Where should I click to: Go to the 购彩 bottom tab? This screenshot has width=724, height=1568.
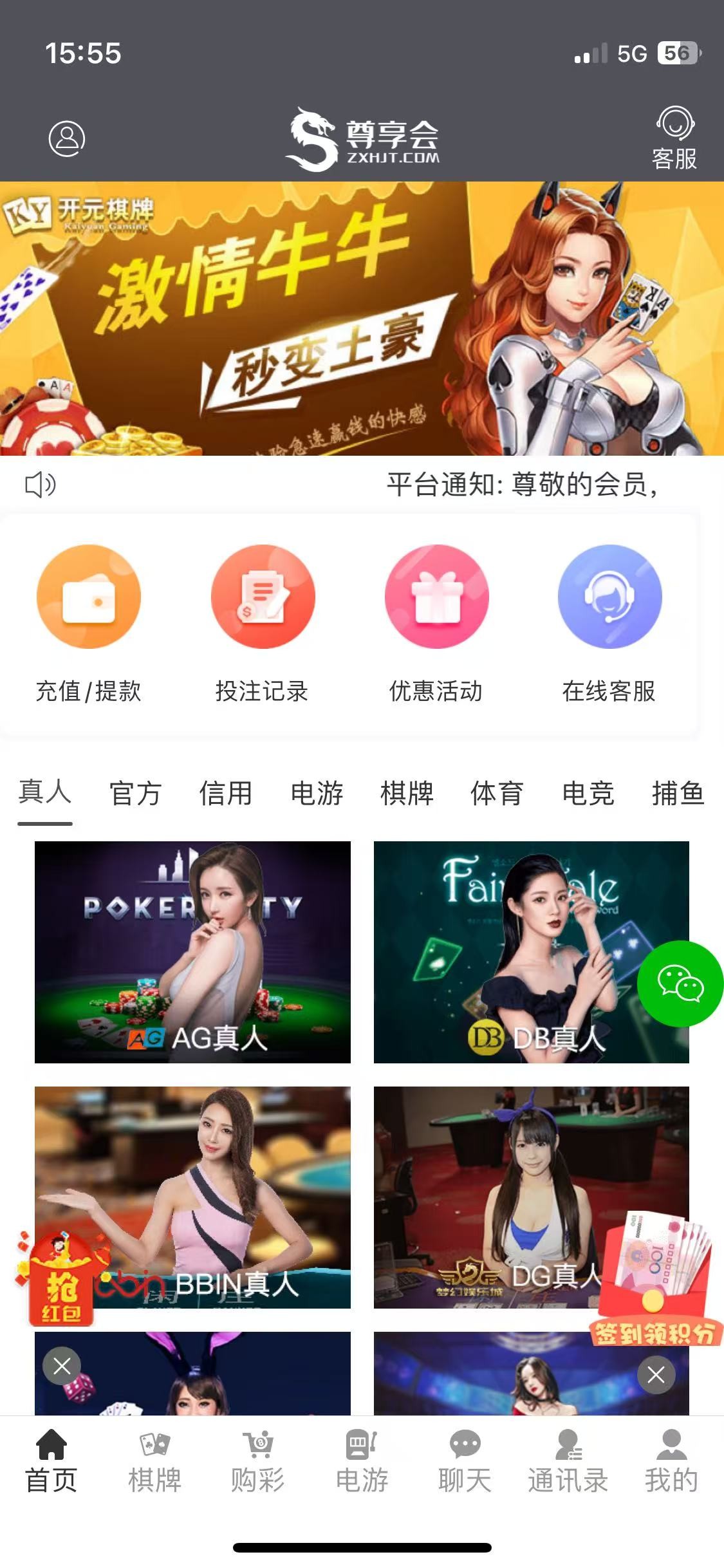tap(258, 1462)
